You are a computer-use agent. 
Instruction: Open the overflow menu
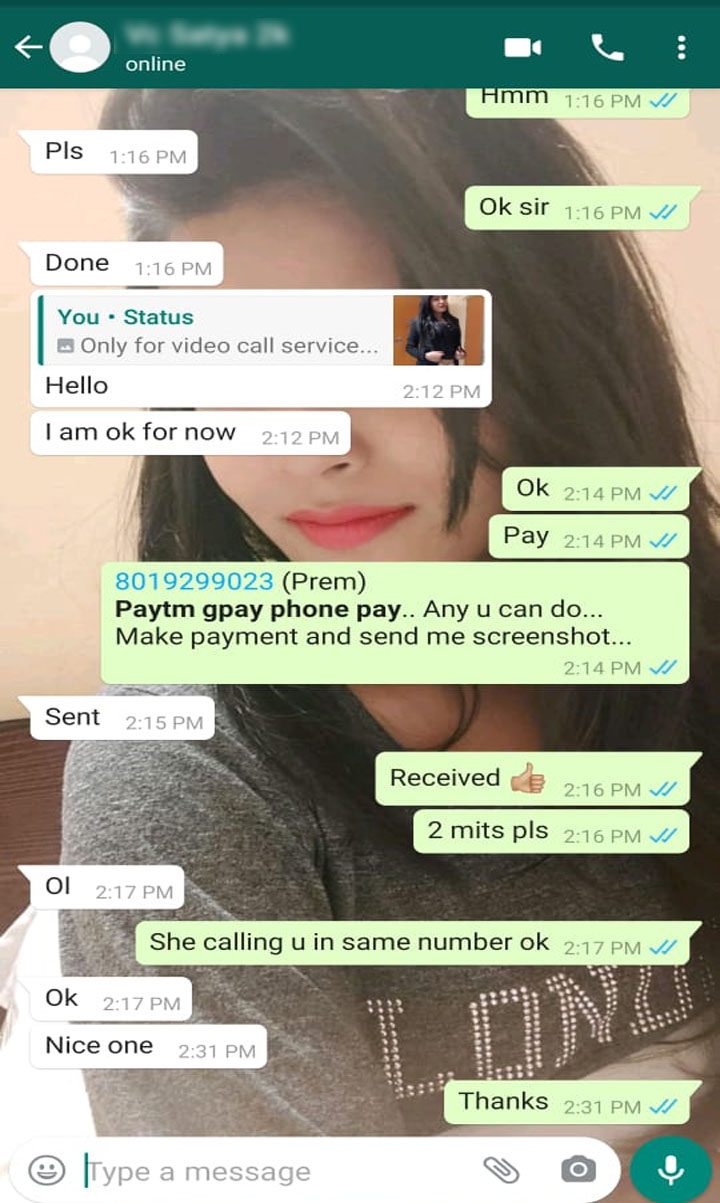(x=681, y=47)
